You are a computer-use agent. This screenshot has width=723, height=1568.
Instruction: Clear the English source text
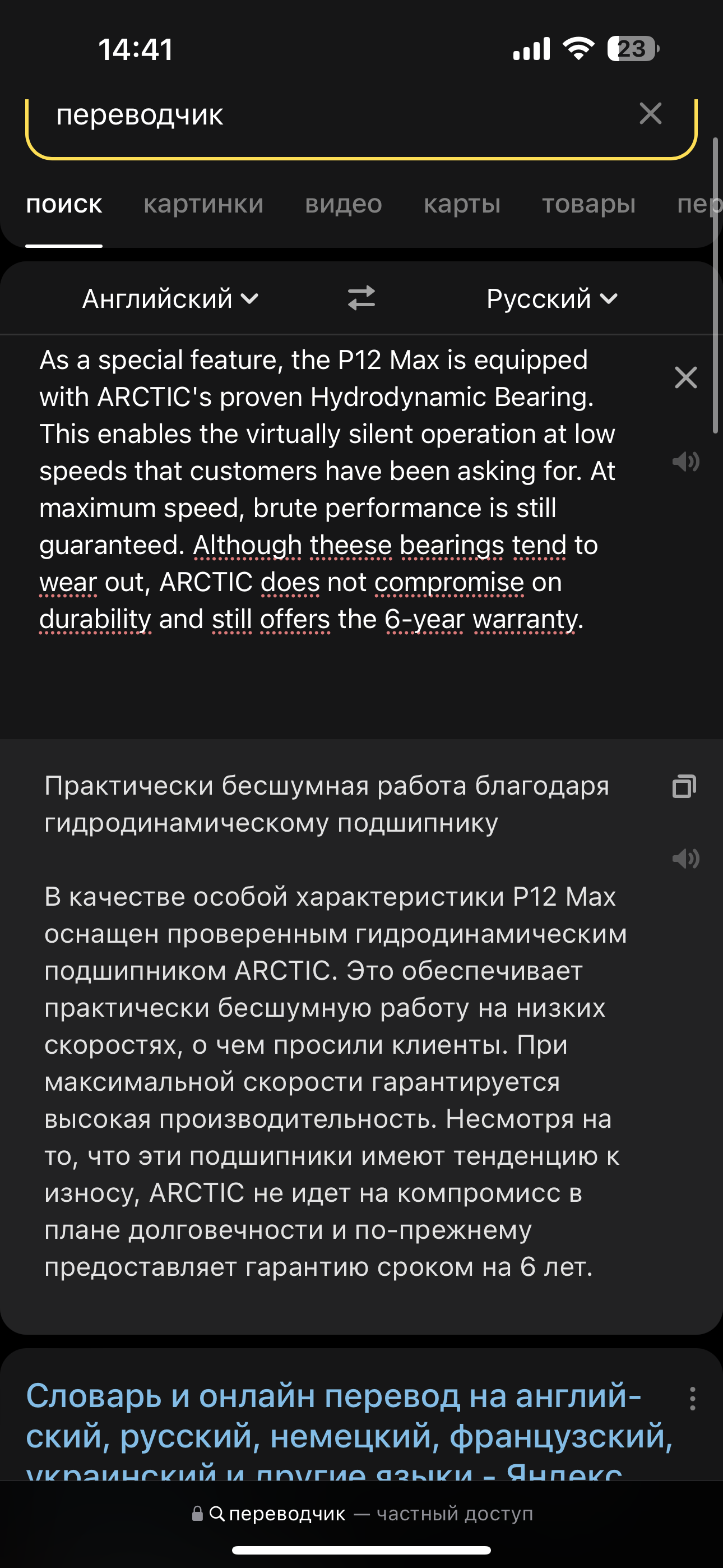coord(685,378)
